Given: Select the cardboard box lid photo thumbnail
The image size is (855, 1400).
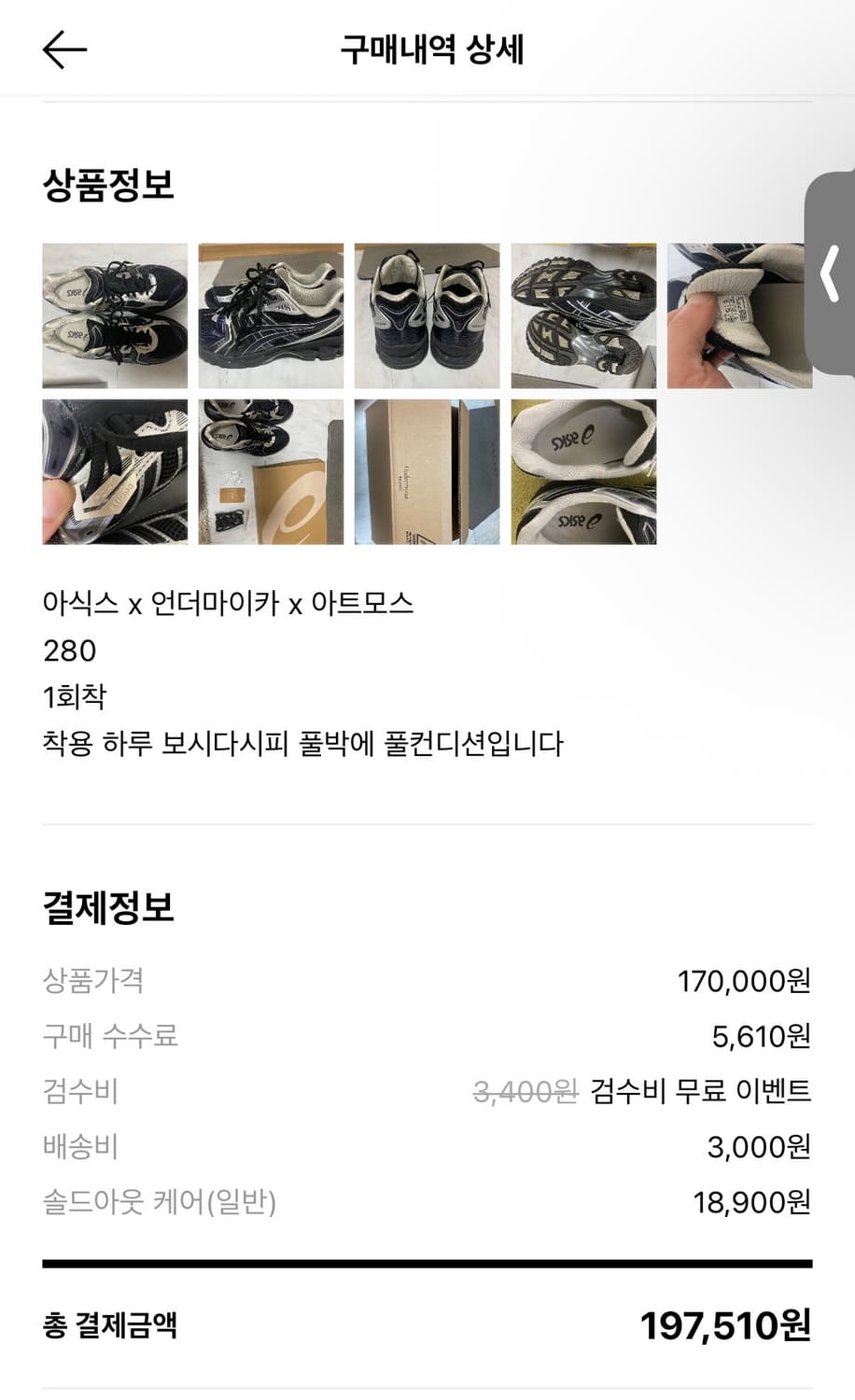Looking at the screenshot, I should point(426,471).
